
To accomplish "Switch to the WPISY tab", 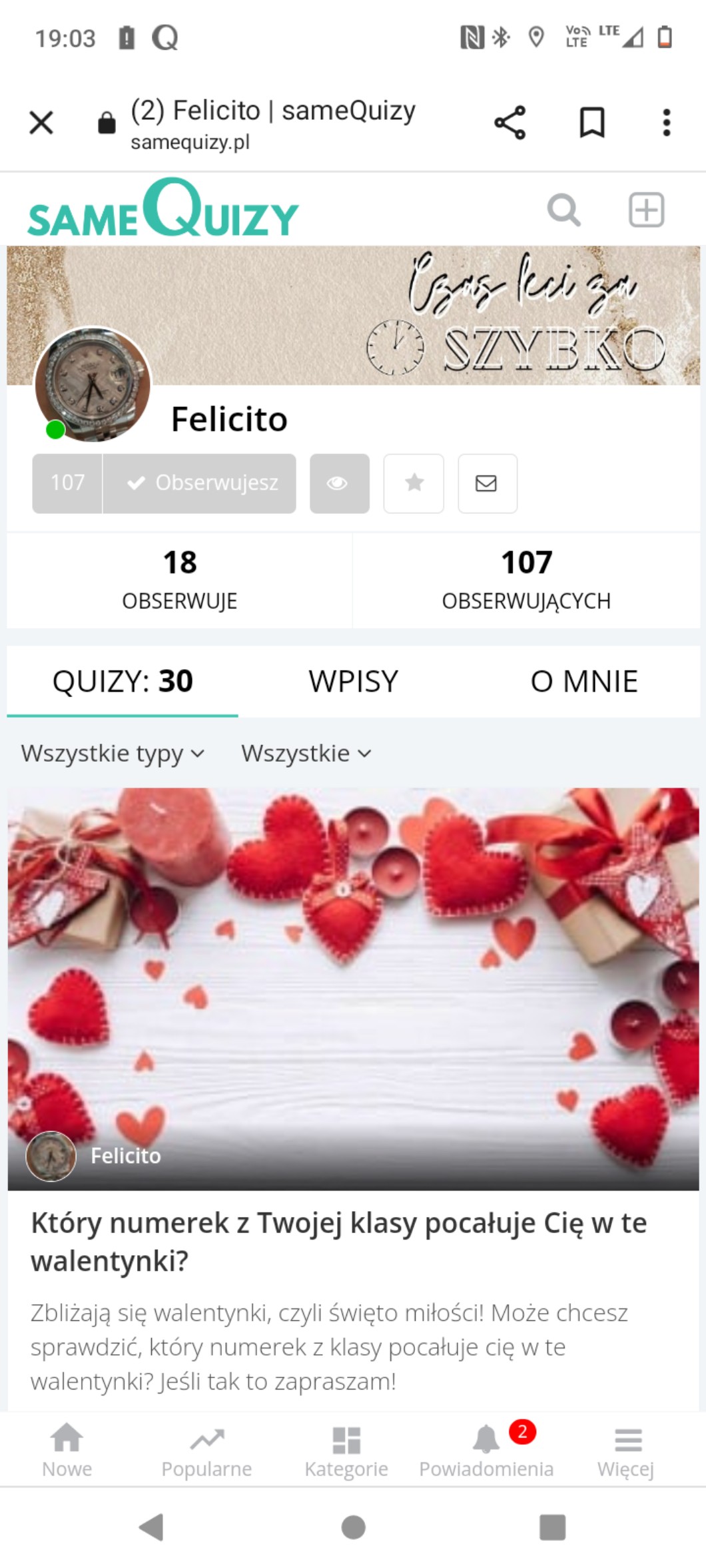I will (353, 681).
